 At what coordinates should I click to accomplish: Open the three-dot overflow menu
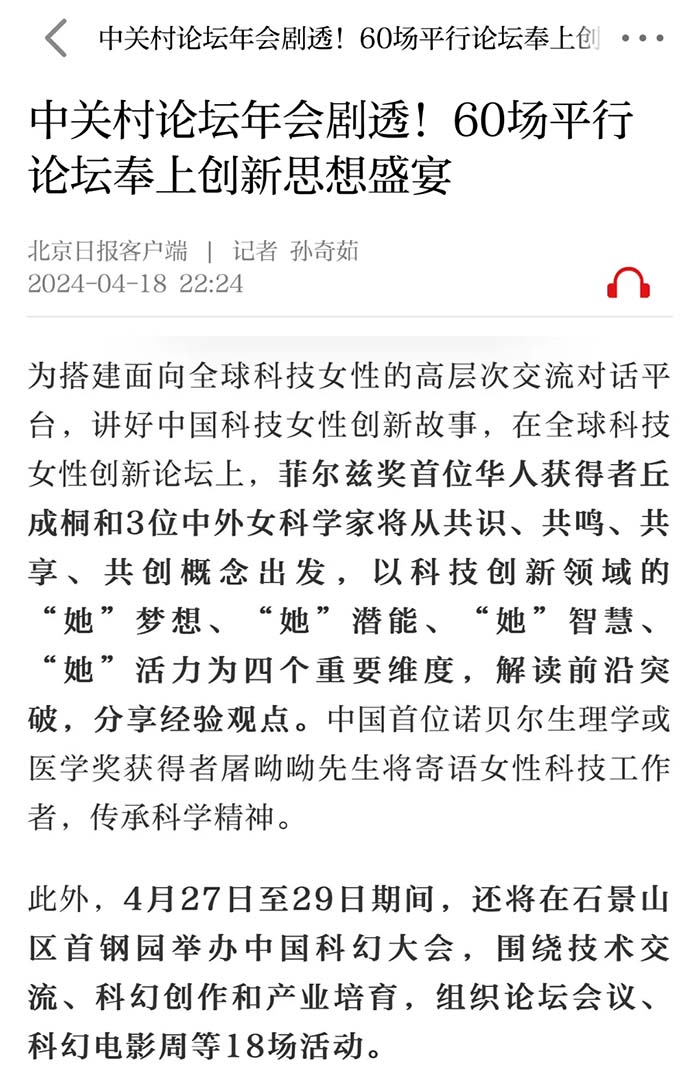pos(642,39)
